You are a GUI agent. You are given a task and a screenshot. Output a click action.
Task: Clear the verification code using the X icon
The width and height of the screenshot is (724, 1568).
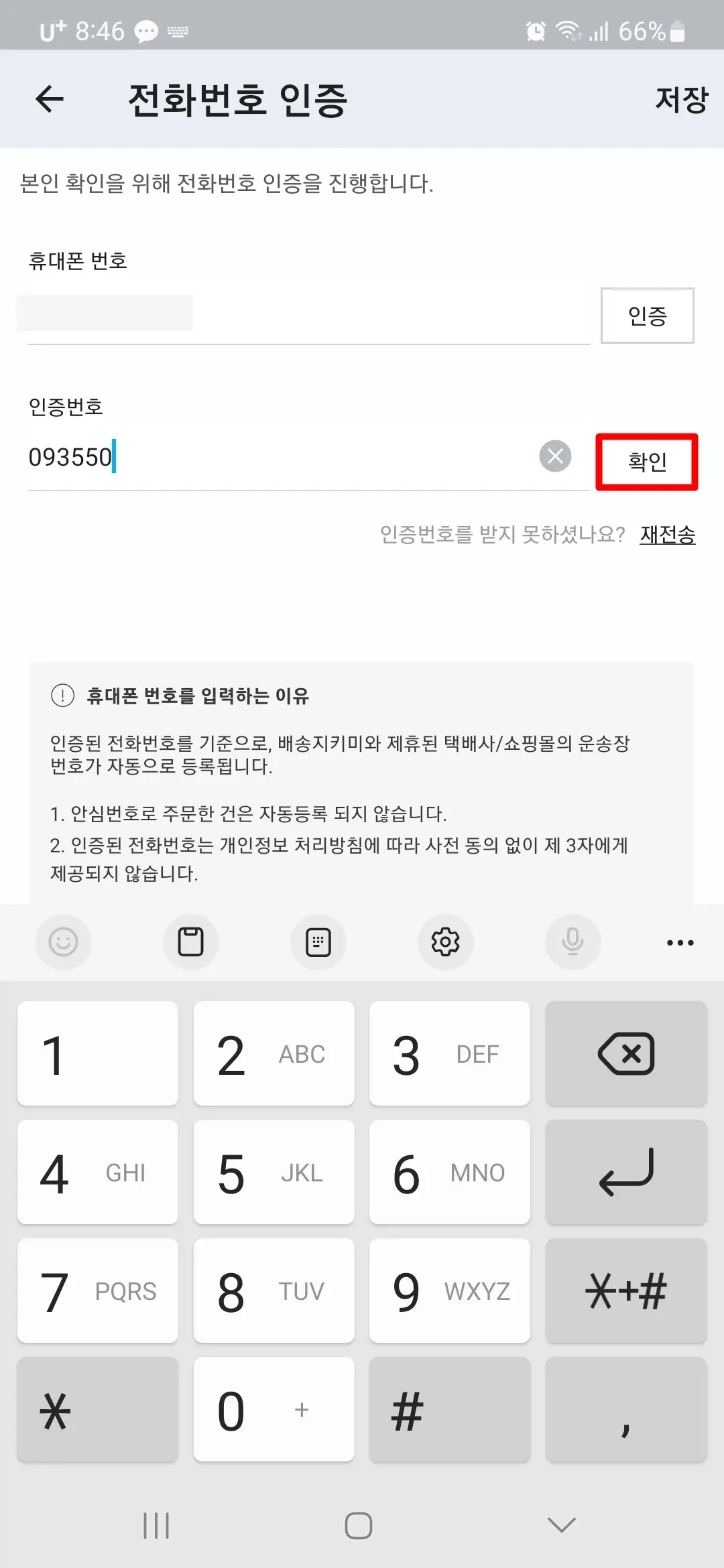coord(555,457)
